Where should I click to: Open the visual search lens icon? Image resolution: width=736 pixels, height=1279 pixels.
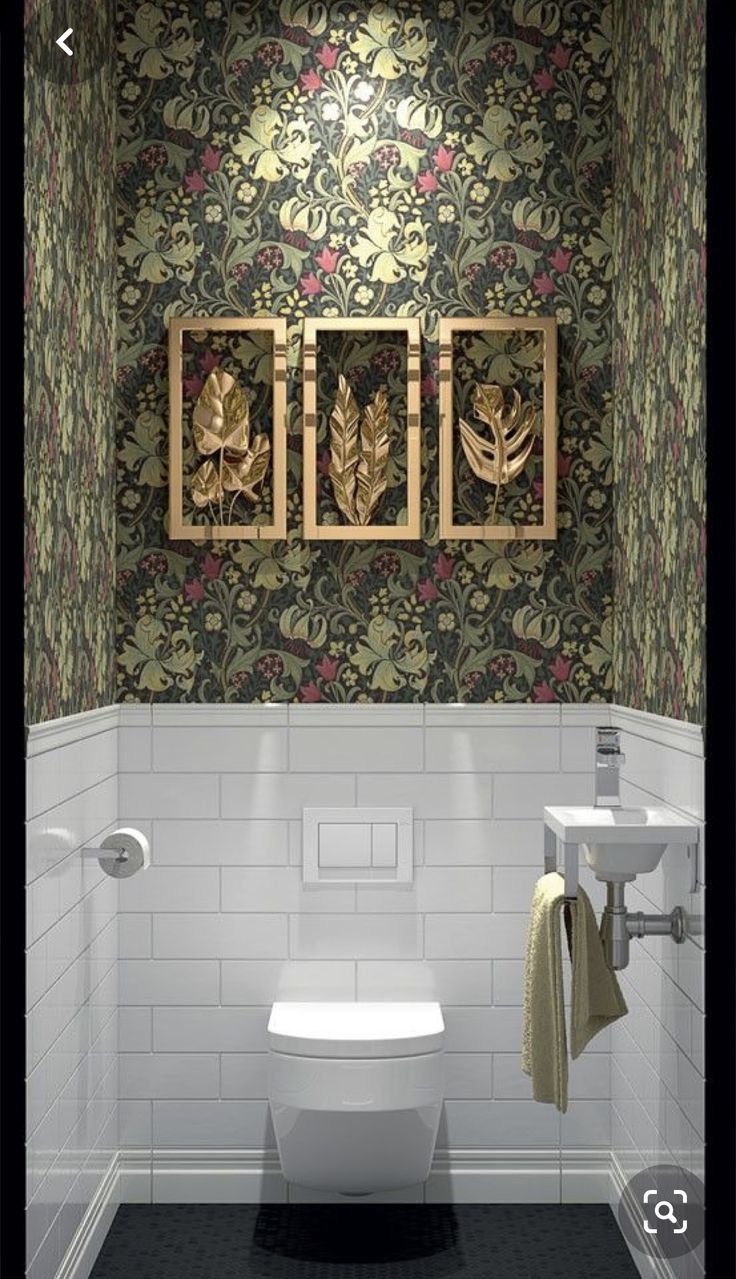tap(665, 1212)
